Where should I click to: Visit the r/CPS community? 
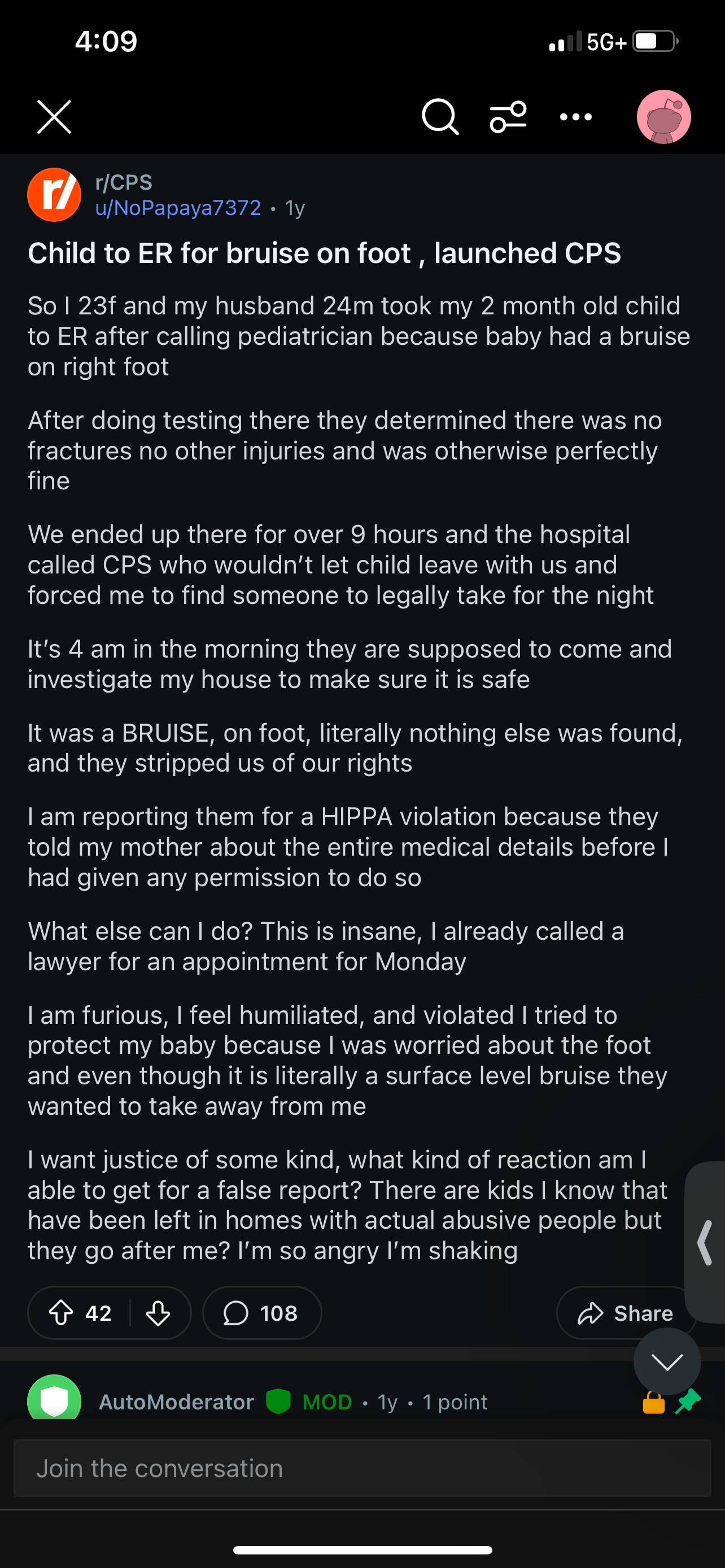pyautogui.click(x=124, y=182)
